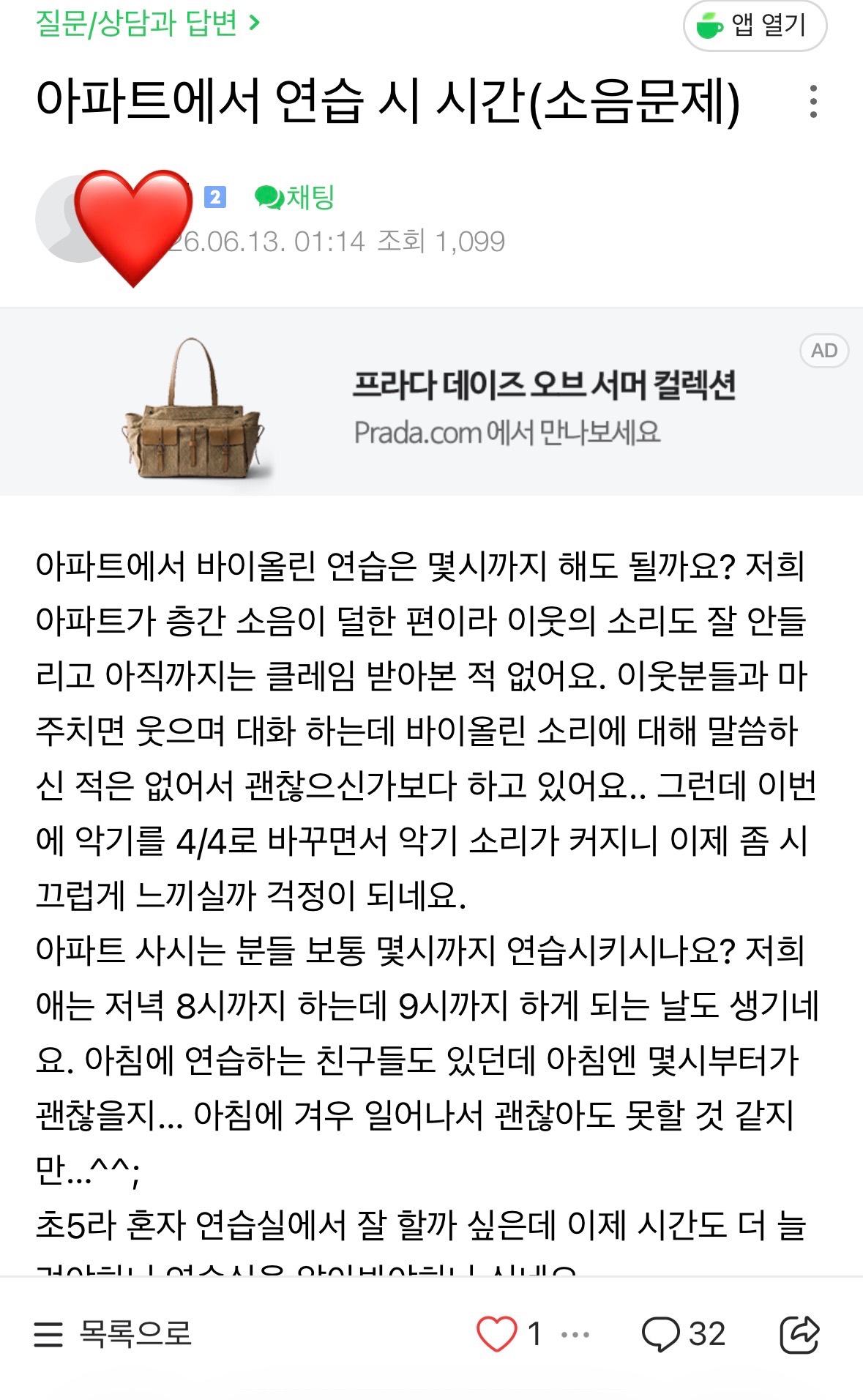Open the 질문/상담과 답변 board link

click(x=147, y=23)
